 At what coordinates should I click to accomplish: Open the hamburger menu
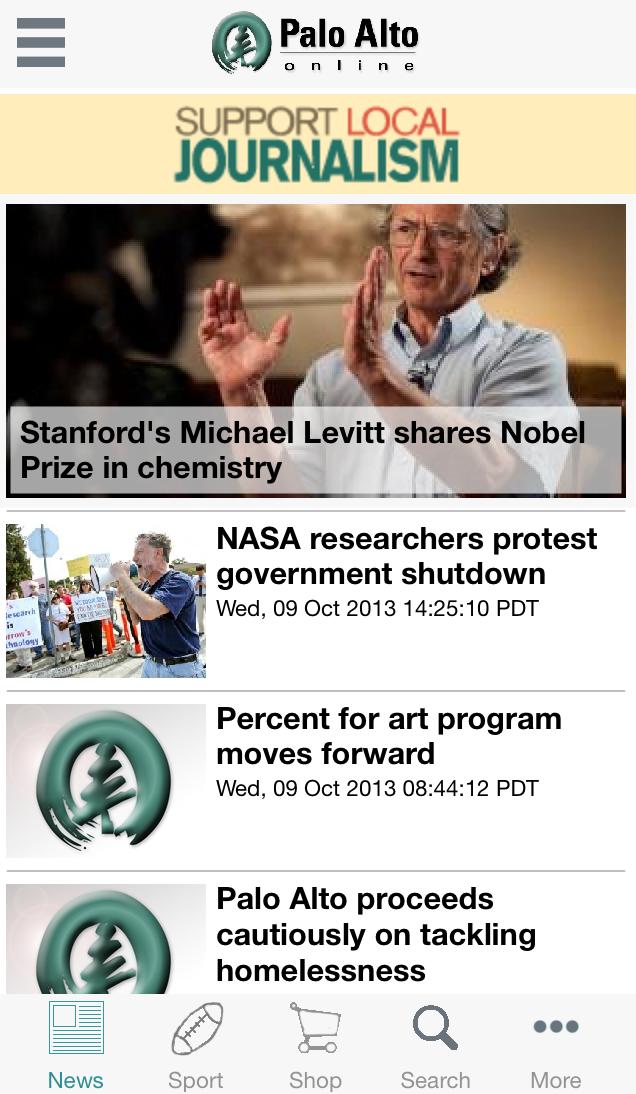pyautogui.click(x=41, y=43)
